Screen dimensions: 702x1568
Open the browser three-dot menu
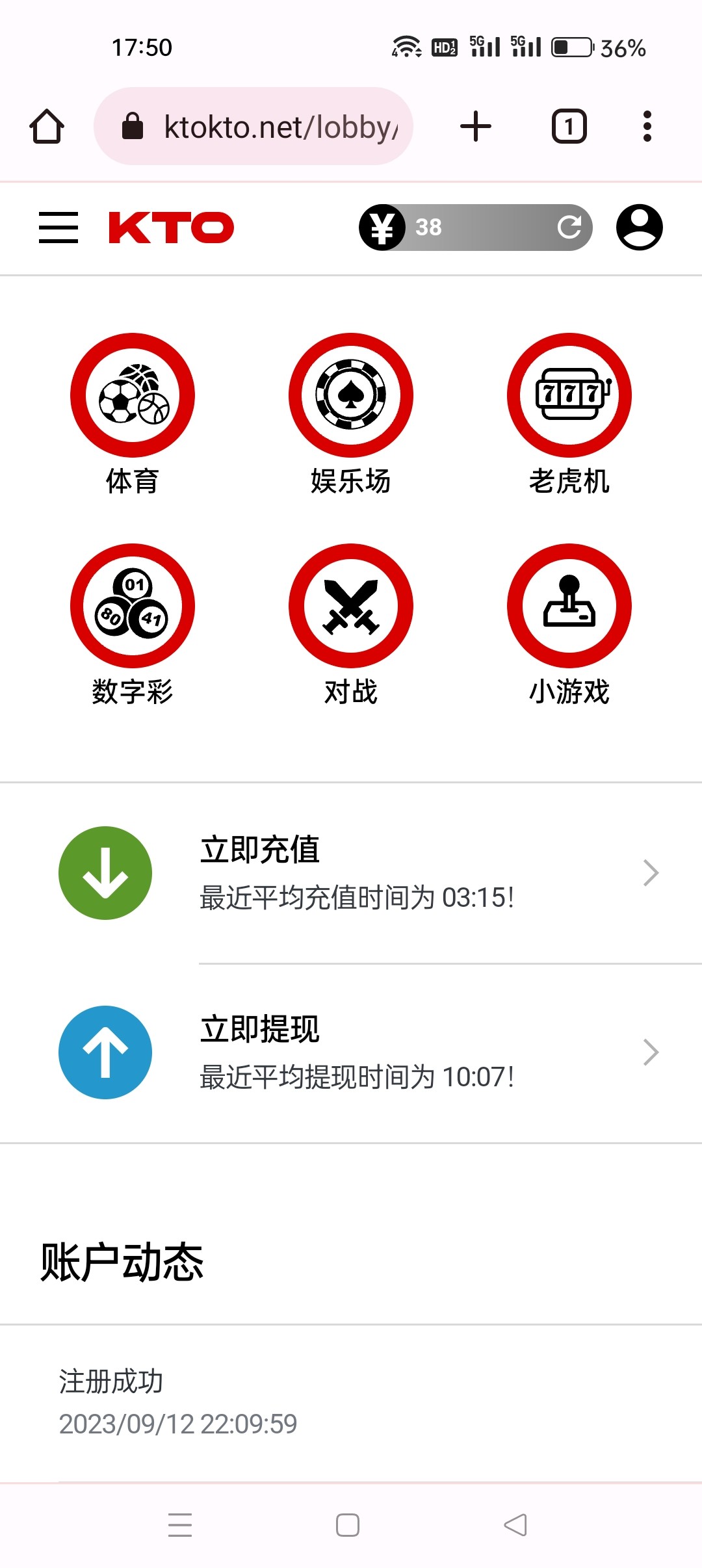pyautogui.click(x=647, y=126)
